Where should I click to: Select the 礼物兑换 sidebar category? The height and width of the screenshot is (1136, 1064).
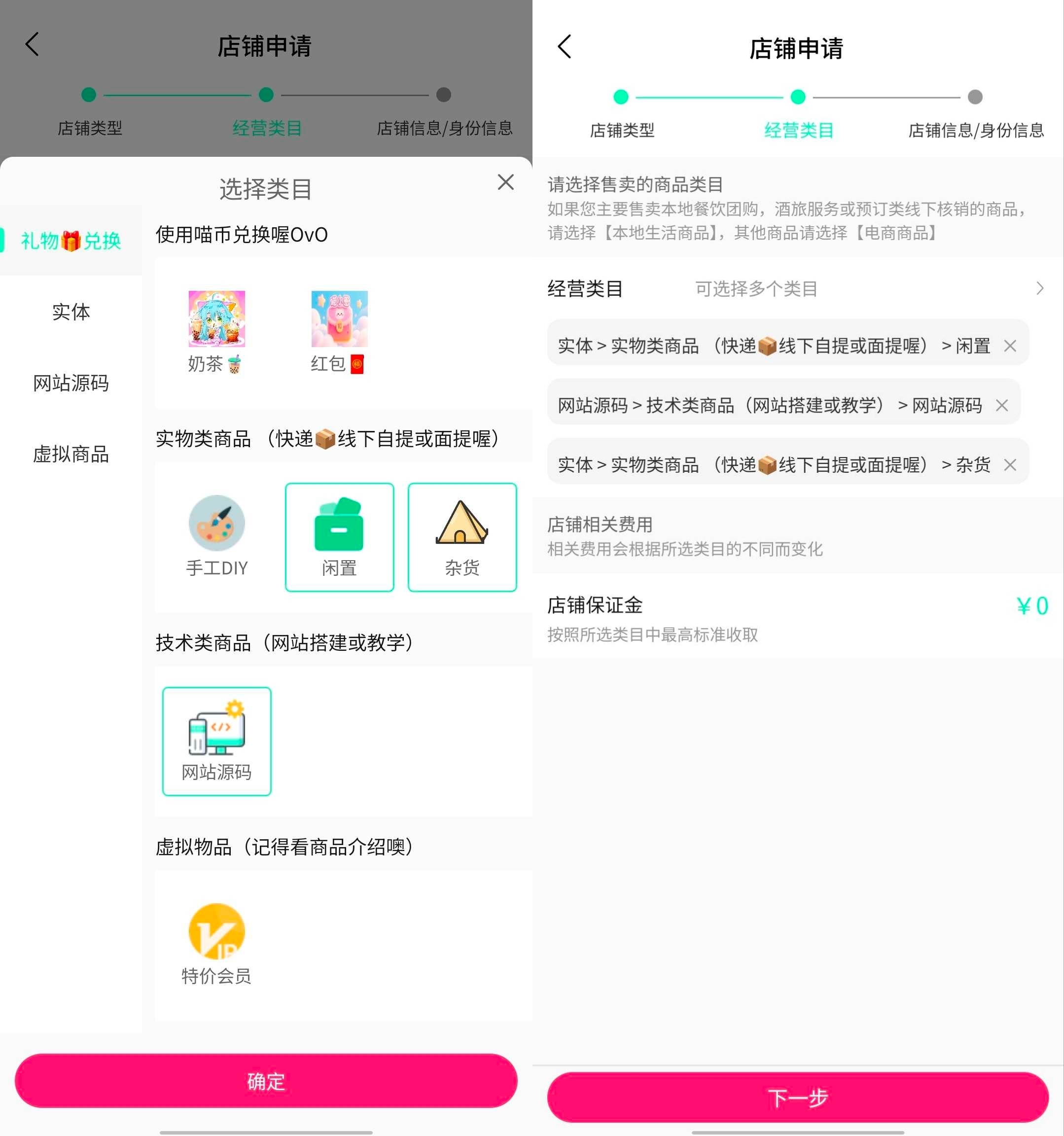pyautogui.click(x=71, y=241)
